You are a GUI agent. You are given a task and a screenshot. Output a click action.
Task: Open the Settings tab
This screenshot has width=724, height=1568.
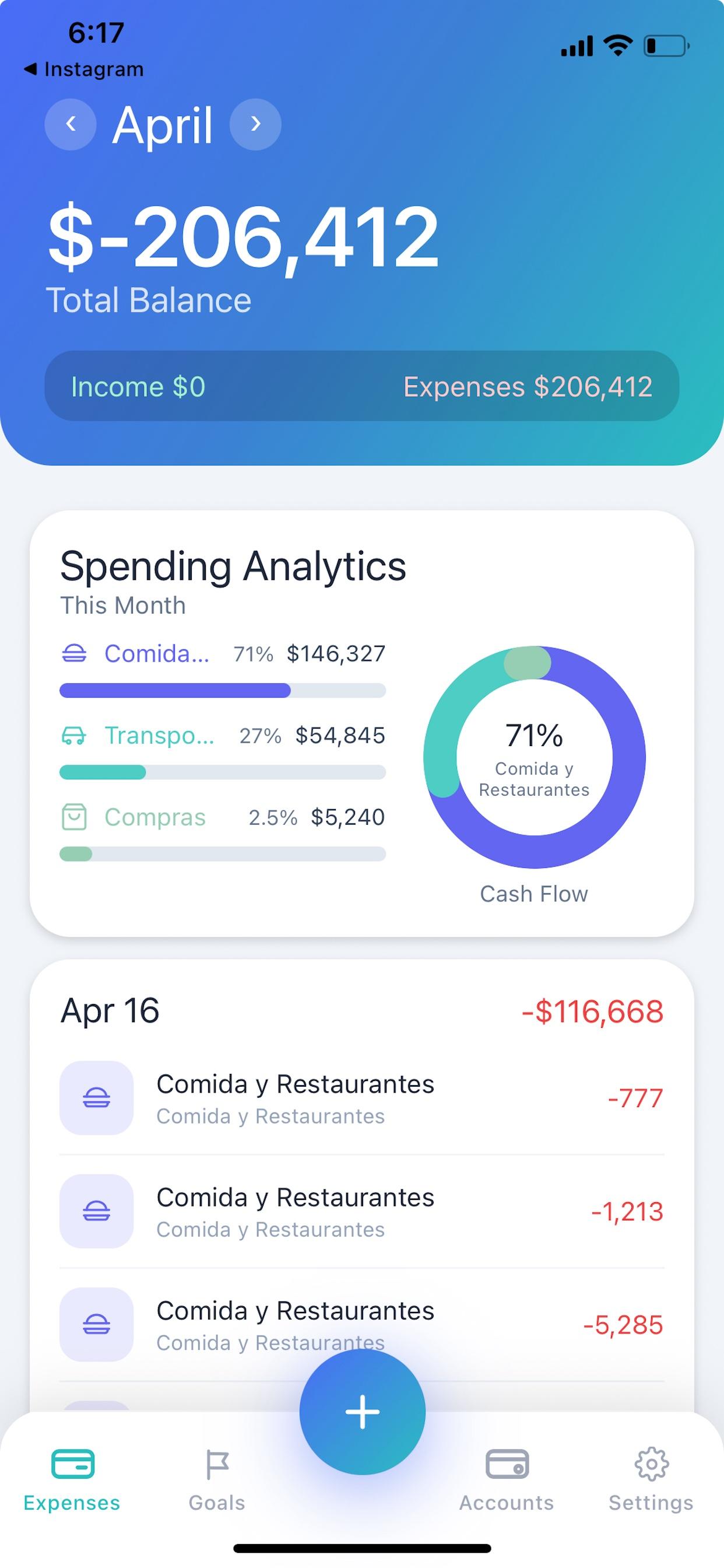pos(651,1480)
